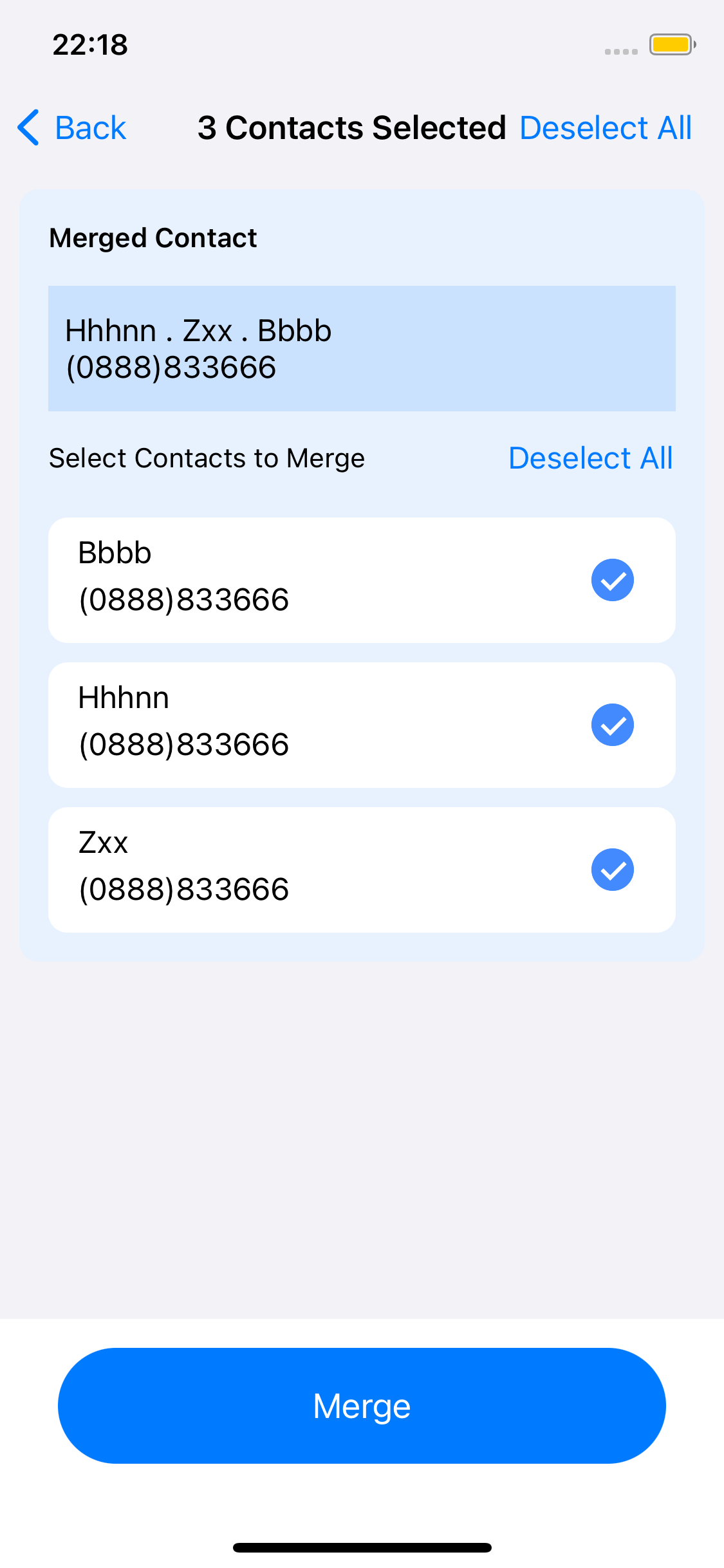724x1568 pixels.
Task: Uncheck the Hhhnn contact
Action: click(x=613, y=725)
